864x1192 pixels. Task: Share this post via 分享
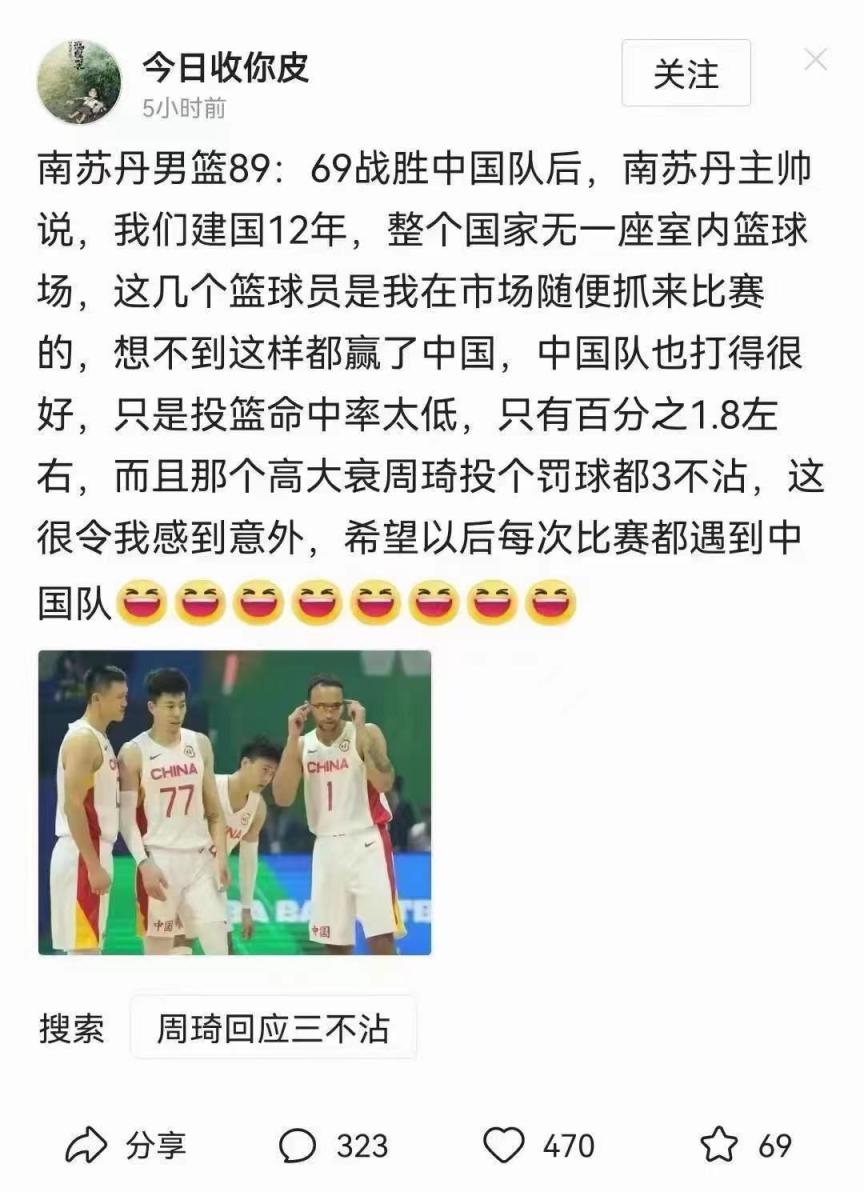point(126,1146)
